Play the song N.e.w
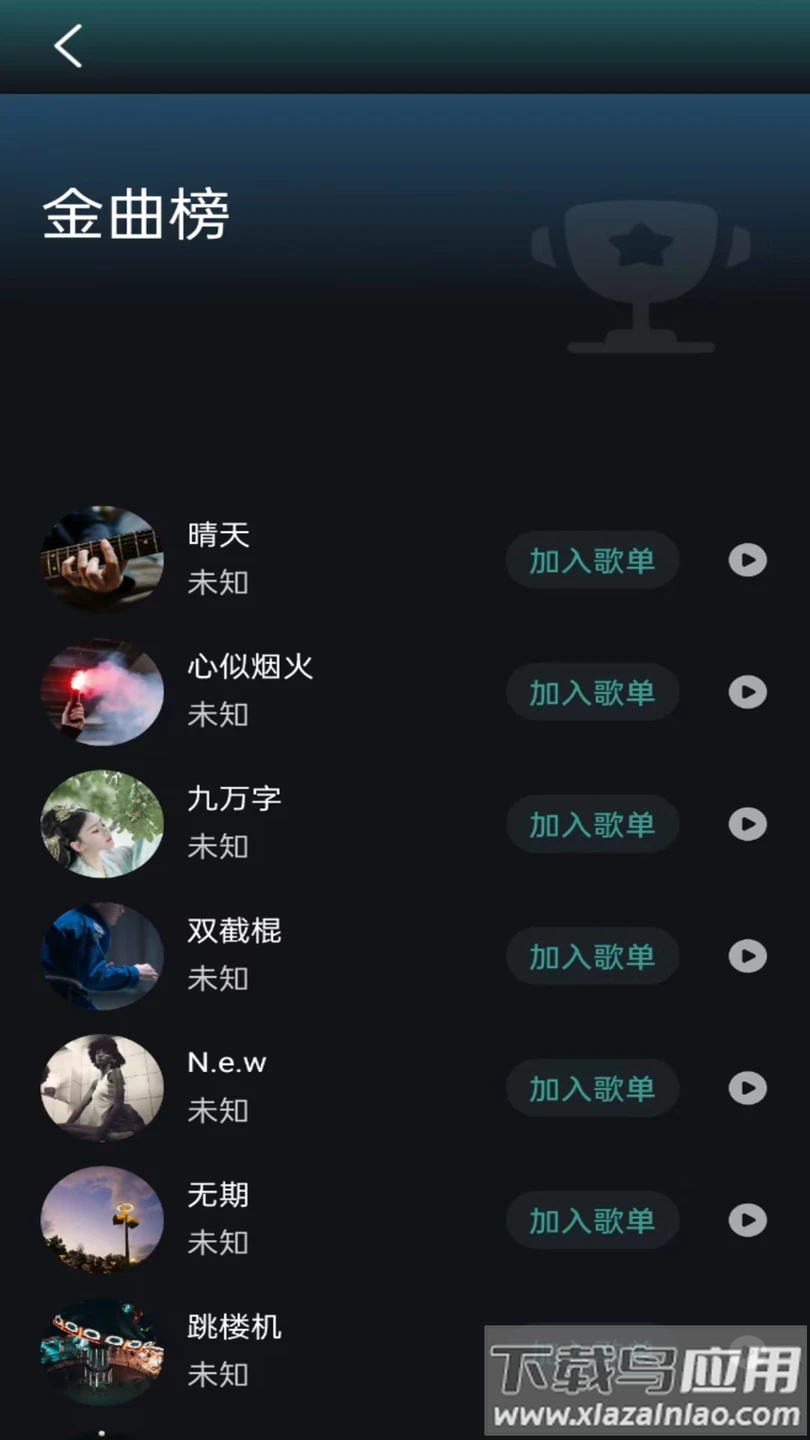Screen dimensions: 810x1440 (747, 1088)
